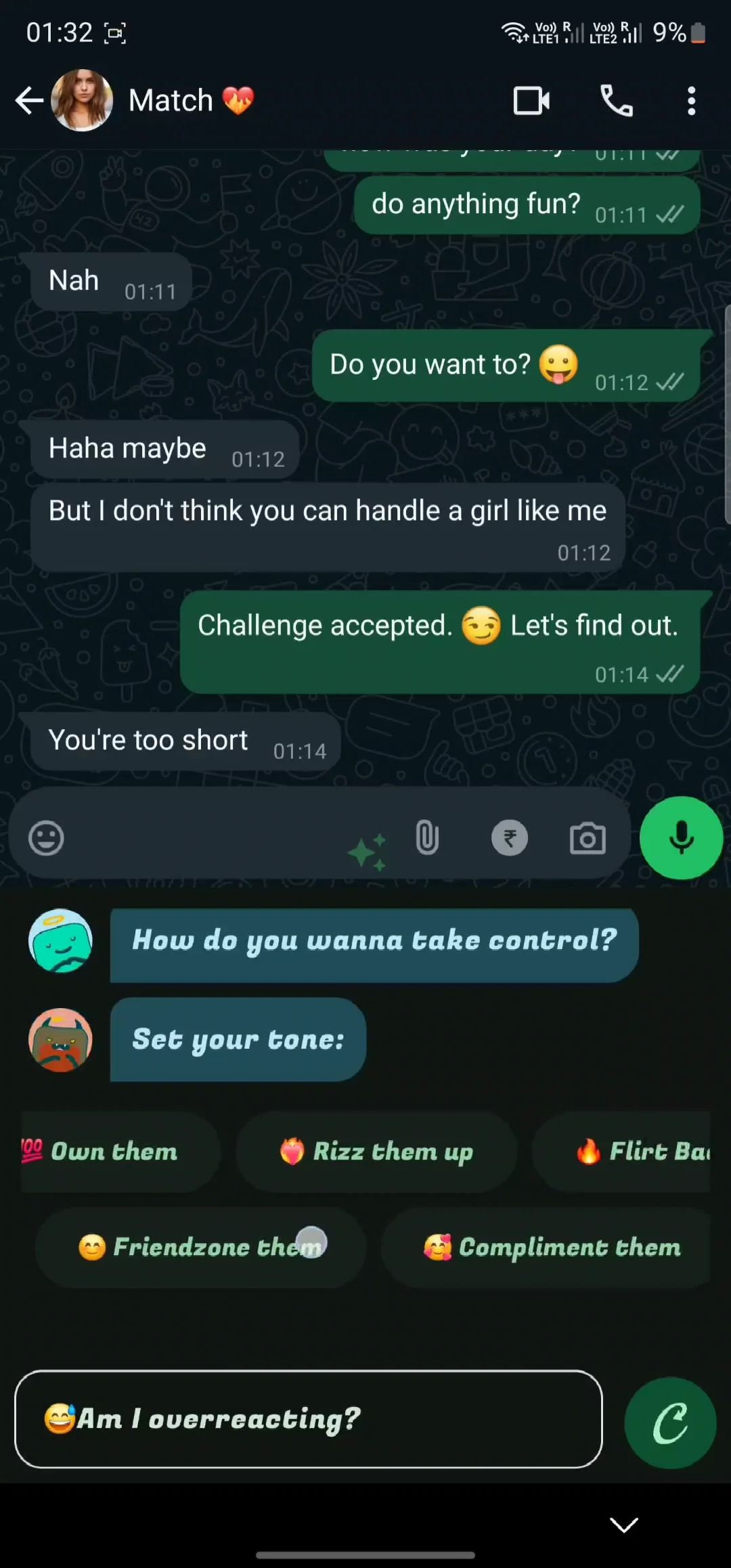Open the emoji picker in the message bar
The height and width of the screenshot is (1568, 731).
(x=46, y=837)
